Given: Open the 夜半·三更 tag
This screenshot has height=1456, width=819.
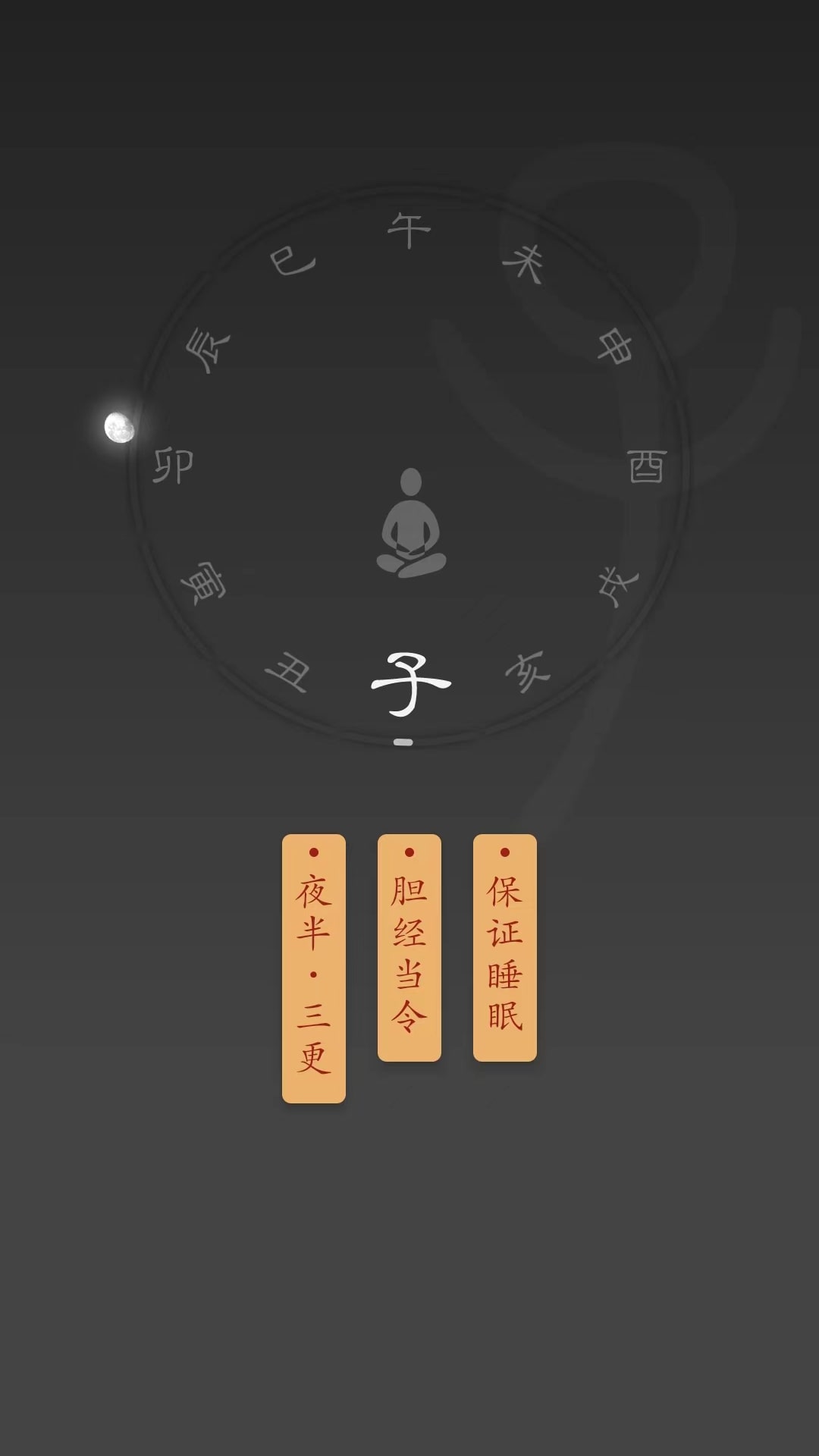Looking at the screenshot, I should click(x=314, y=968).
